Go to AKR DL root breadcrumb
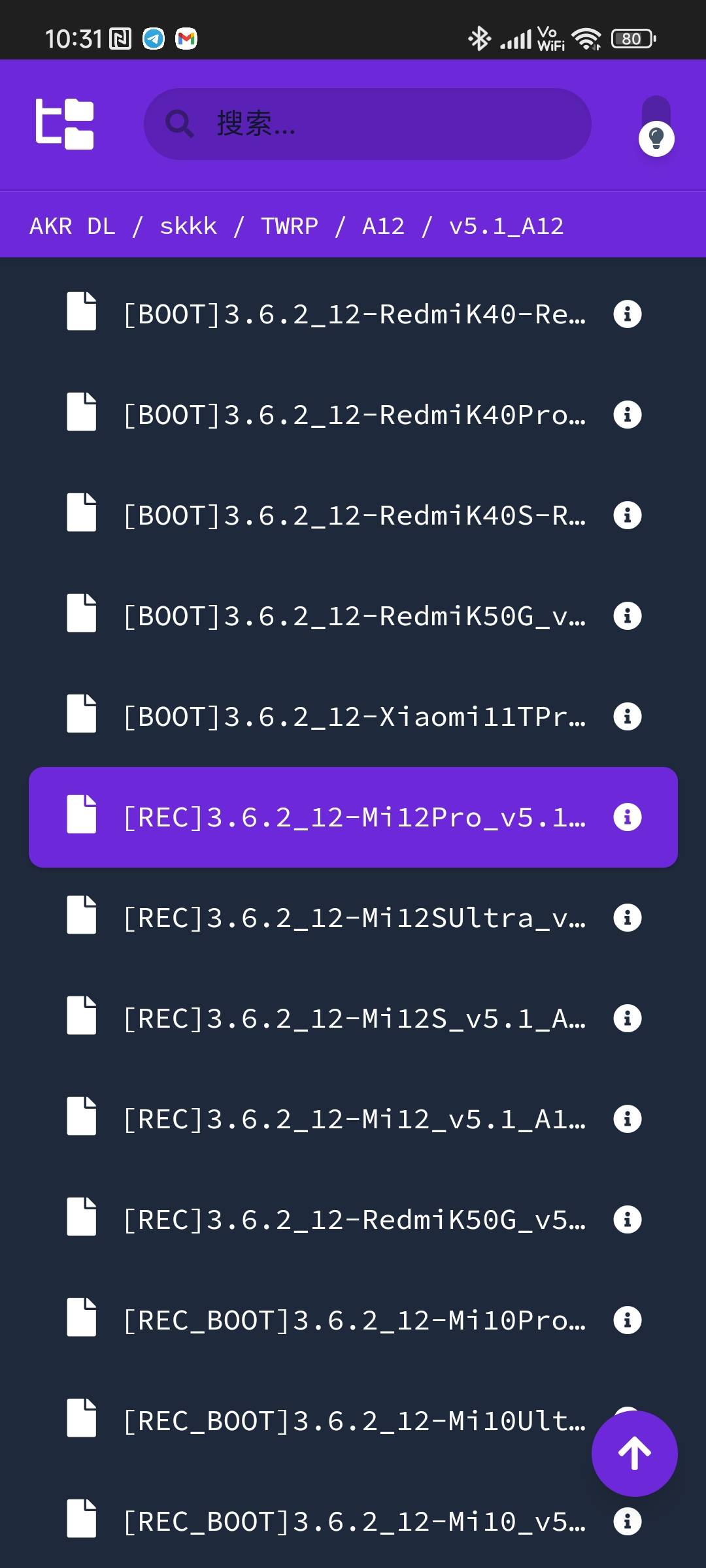 (x=72, y=226)
